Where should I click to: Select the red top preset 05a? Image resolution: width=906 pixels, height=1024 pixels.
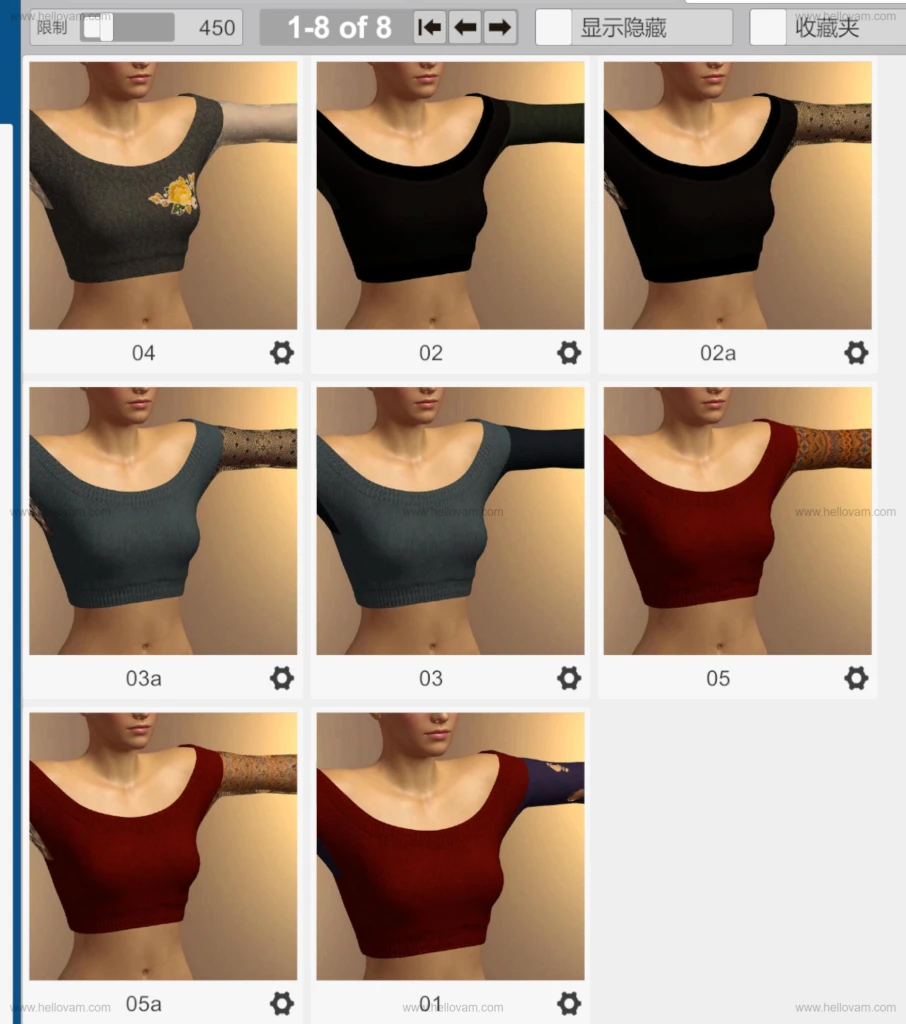pyautogui.click(x=163, y=845)
